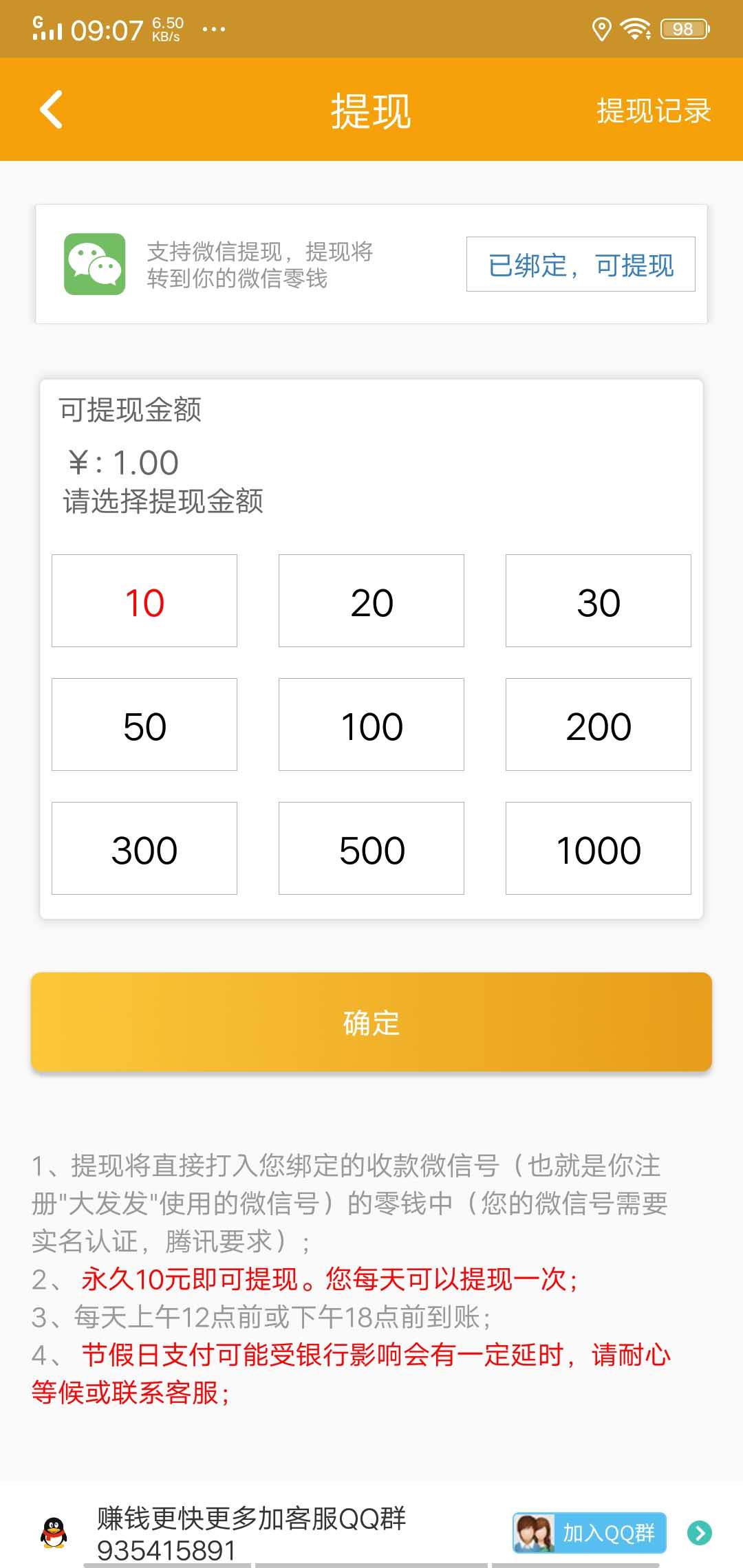The height and width of the screenshot is (1568, 743).
Task: Select the 100 yuan withdrawal amount
Action: point(371,724)
